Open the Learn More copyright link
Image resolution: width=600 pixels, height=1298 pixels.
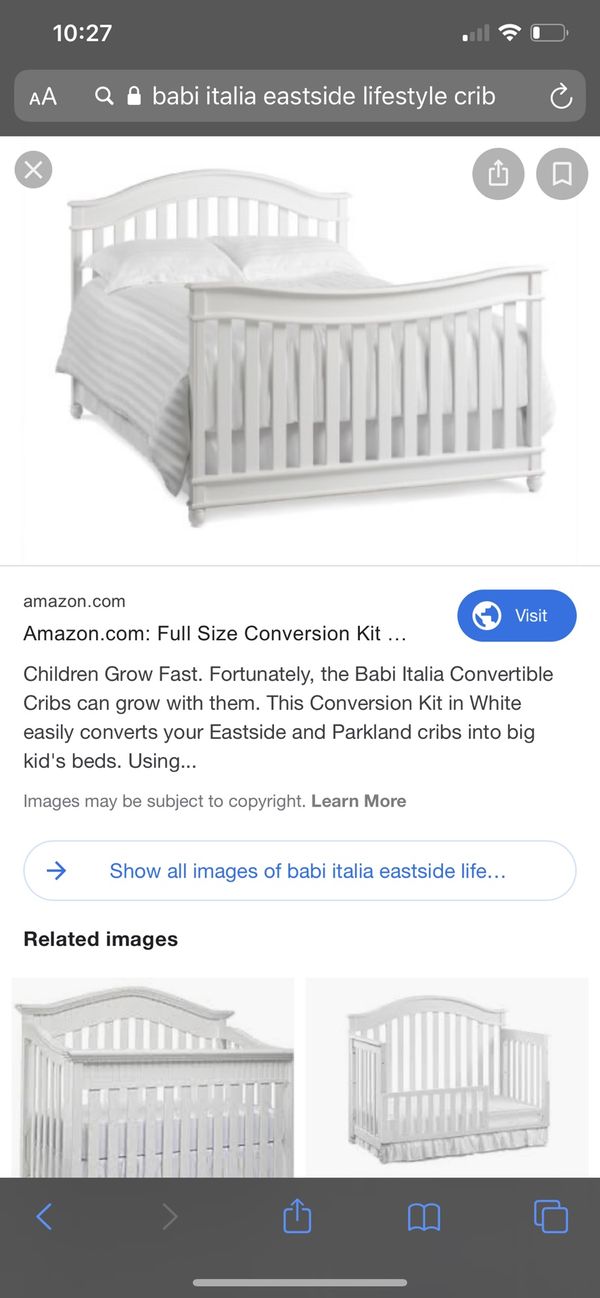point(359,801)
